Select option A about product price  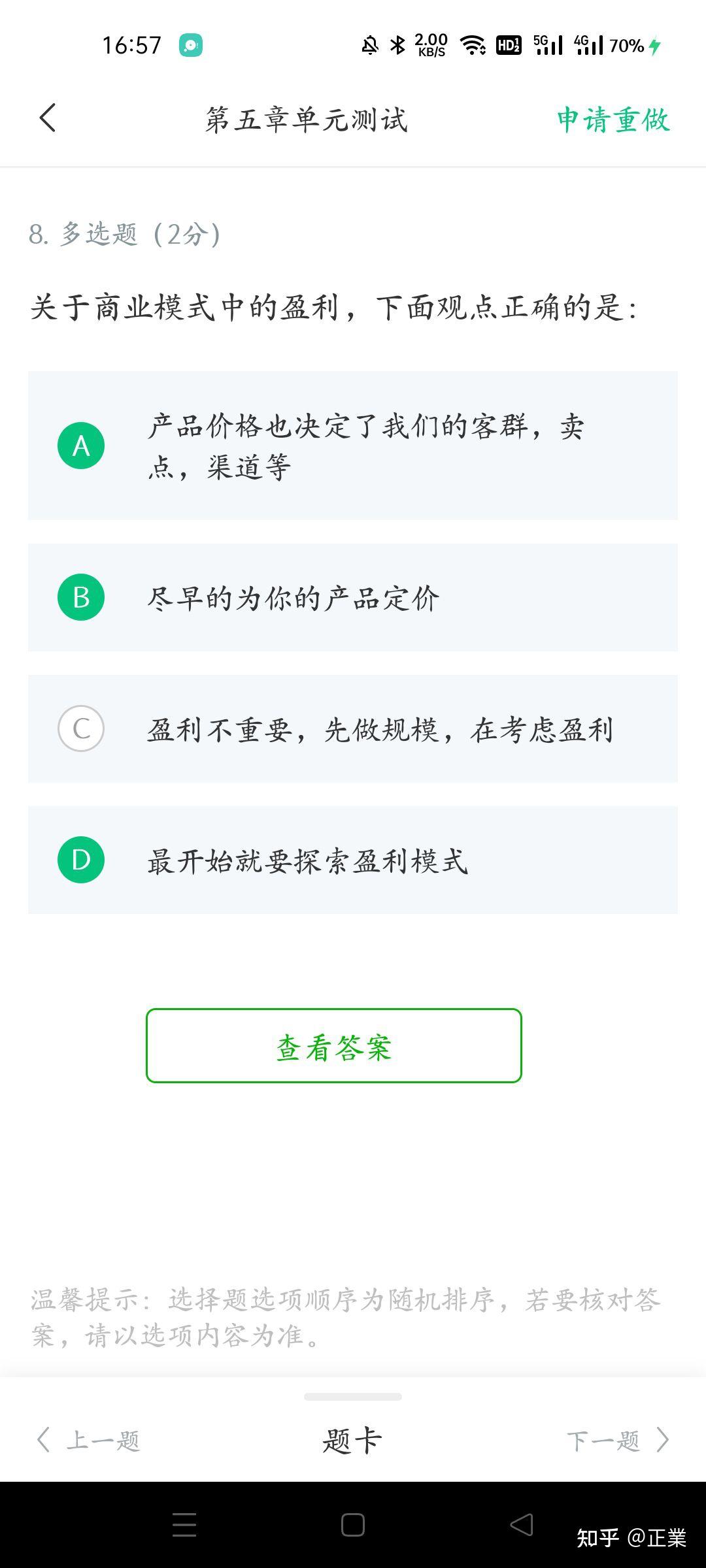pyautogui.click(x=352, y=446)
